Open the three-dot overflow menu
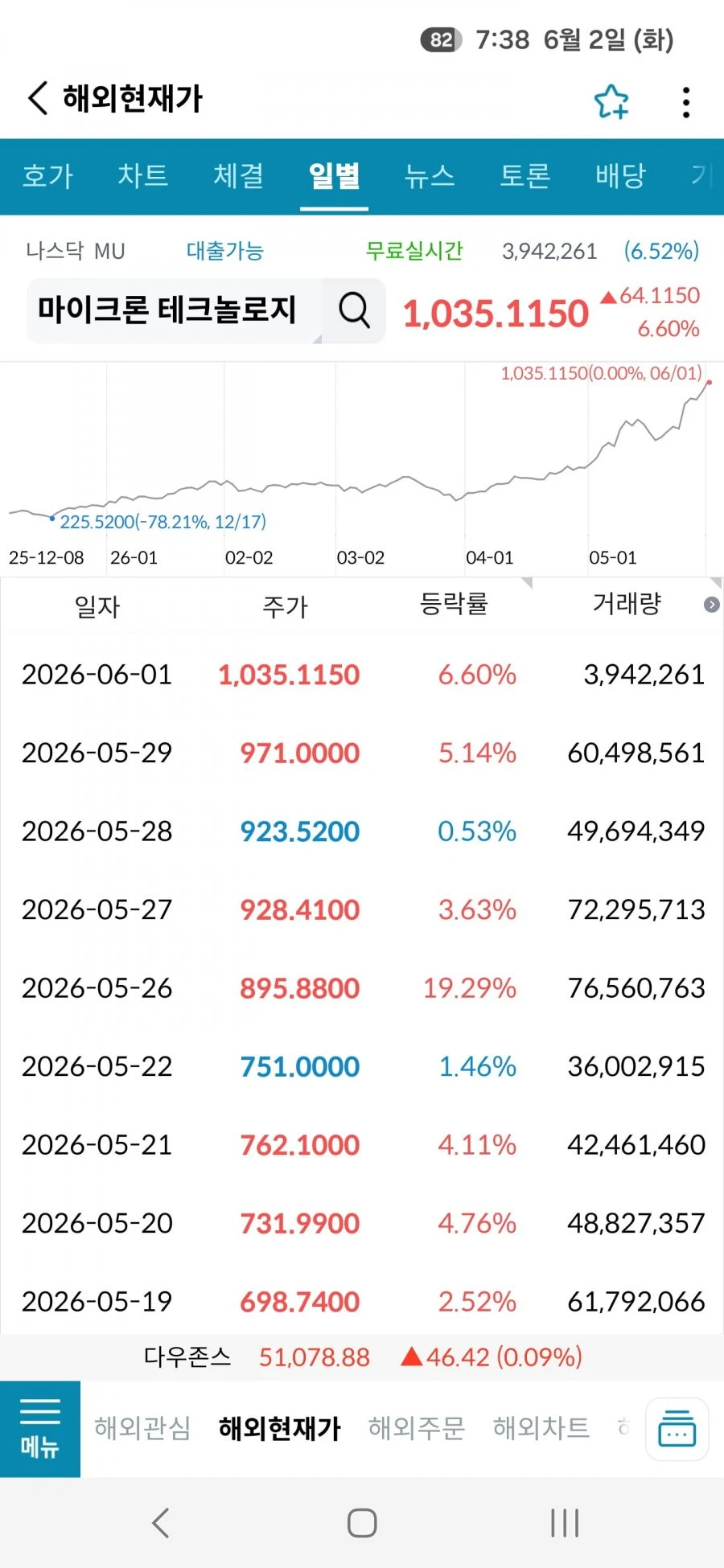Screen dimensions: 724x1568 pos(685,102)
